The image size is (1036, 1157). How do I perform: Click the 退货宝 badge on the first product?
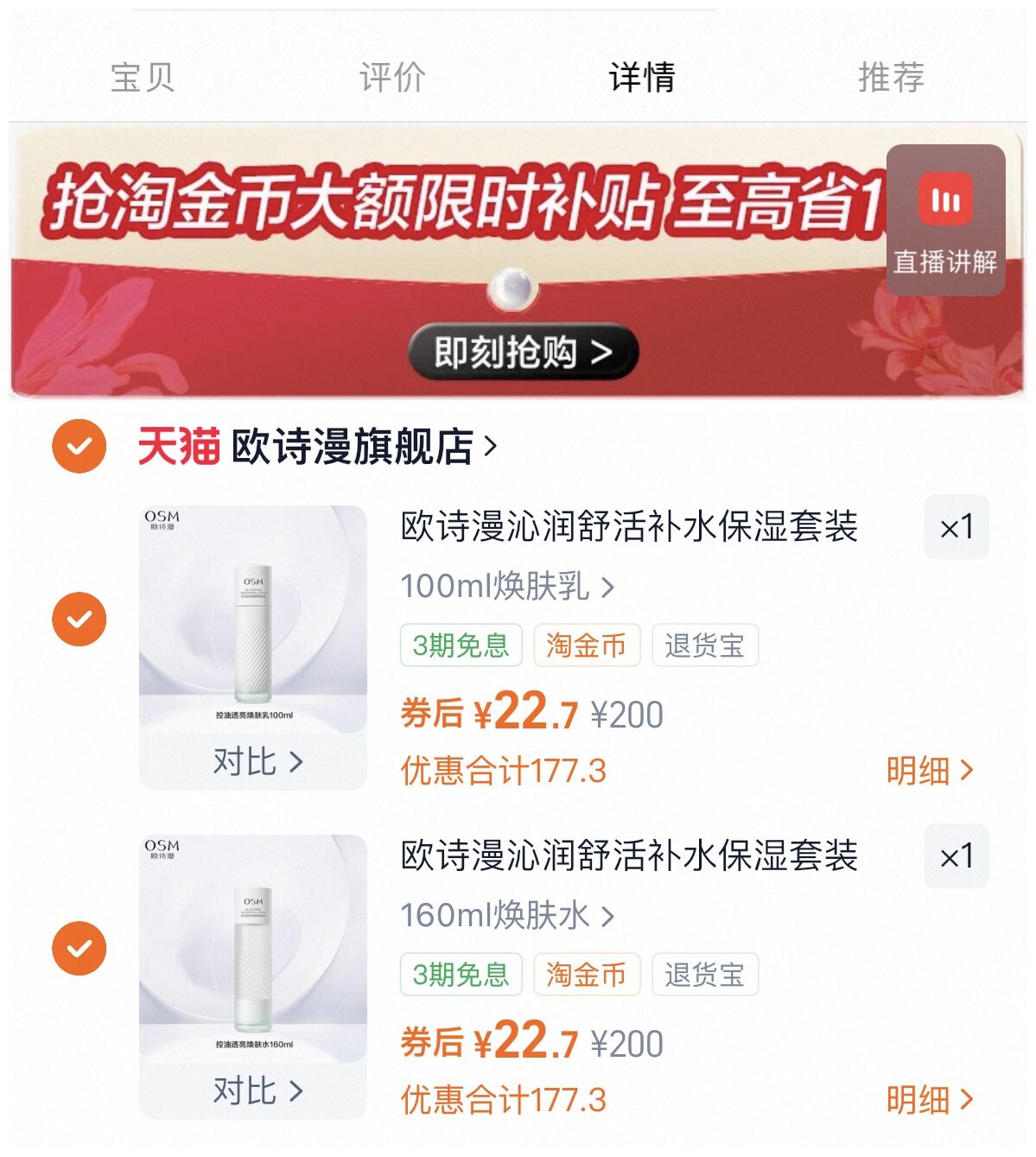705,644
